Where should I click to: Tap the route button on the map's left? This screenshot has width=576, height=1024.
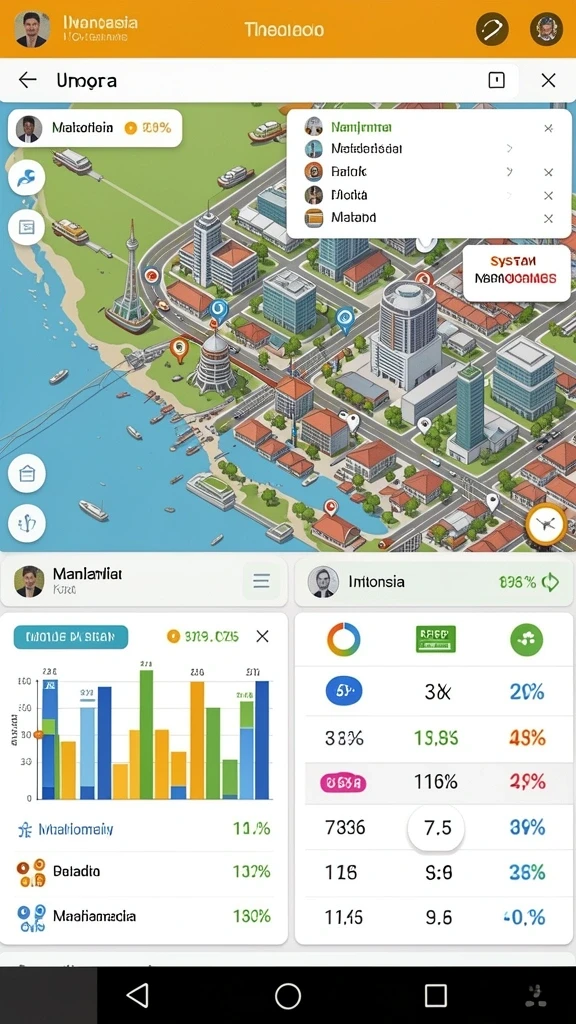27,178
